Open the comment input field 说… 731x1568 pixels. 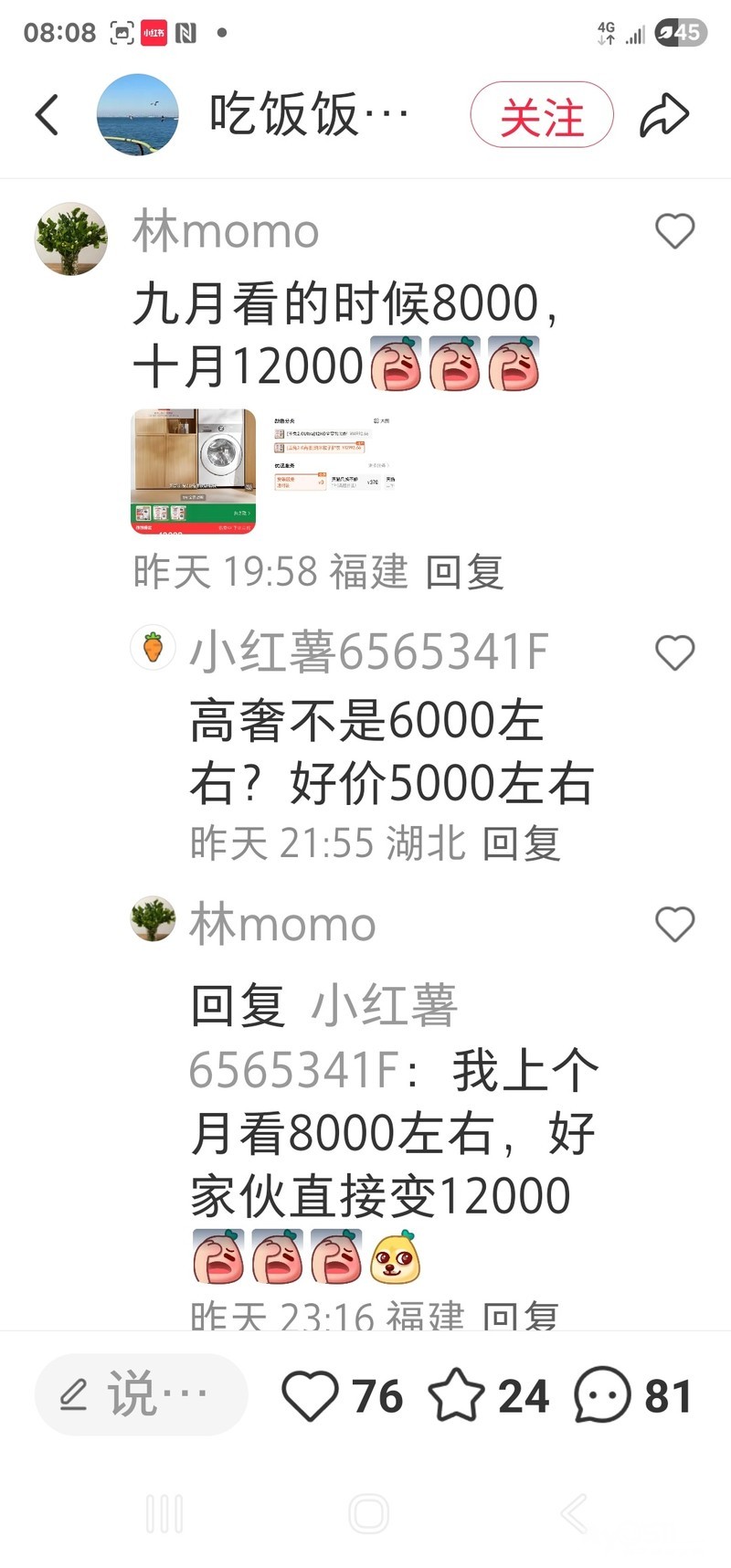142,1395
